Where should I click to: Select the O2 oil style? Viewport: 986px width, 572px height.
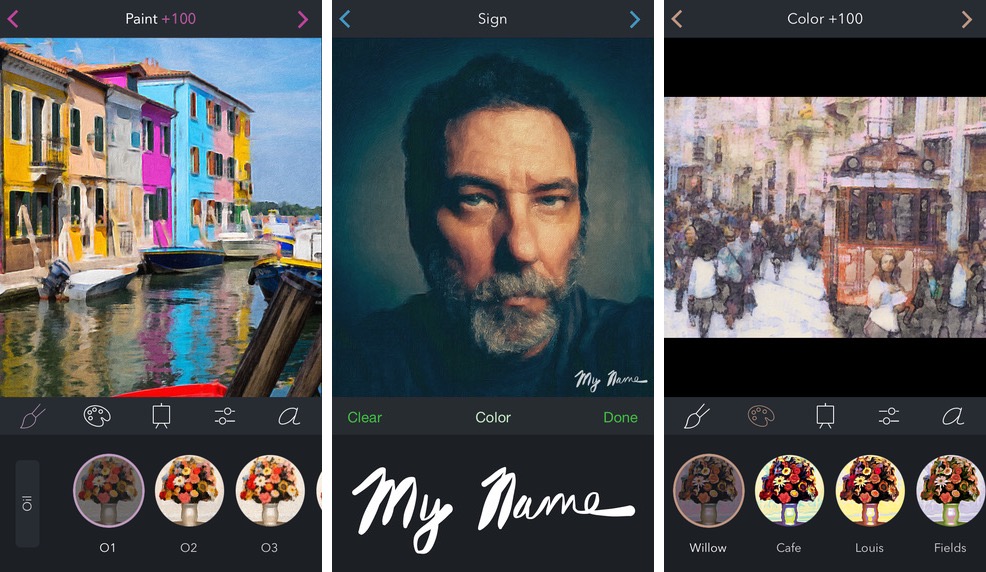(x=189, y=490)
